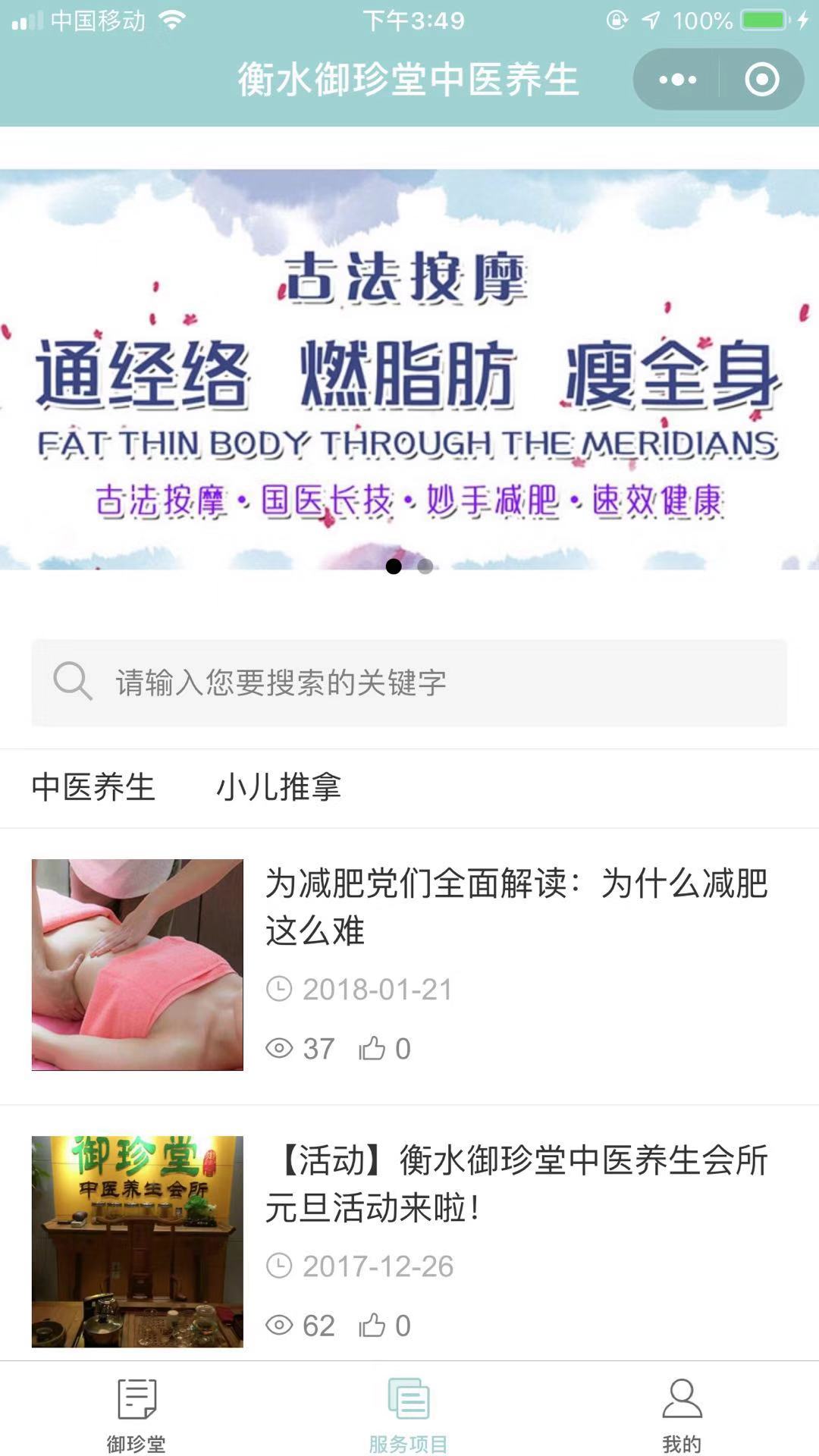Close the mini program with the circle button
The image size is (819, 1456).
coord(761,80)
